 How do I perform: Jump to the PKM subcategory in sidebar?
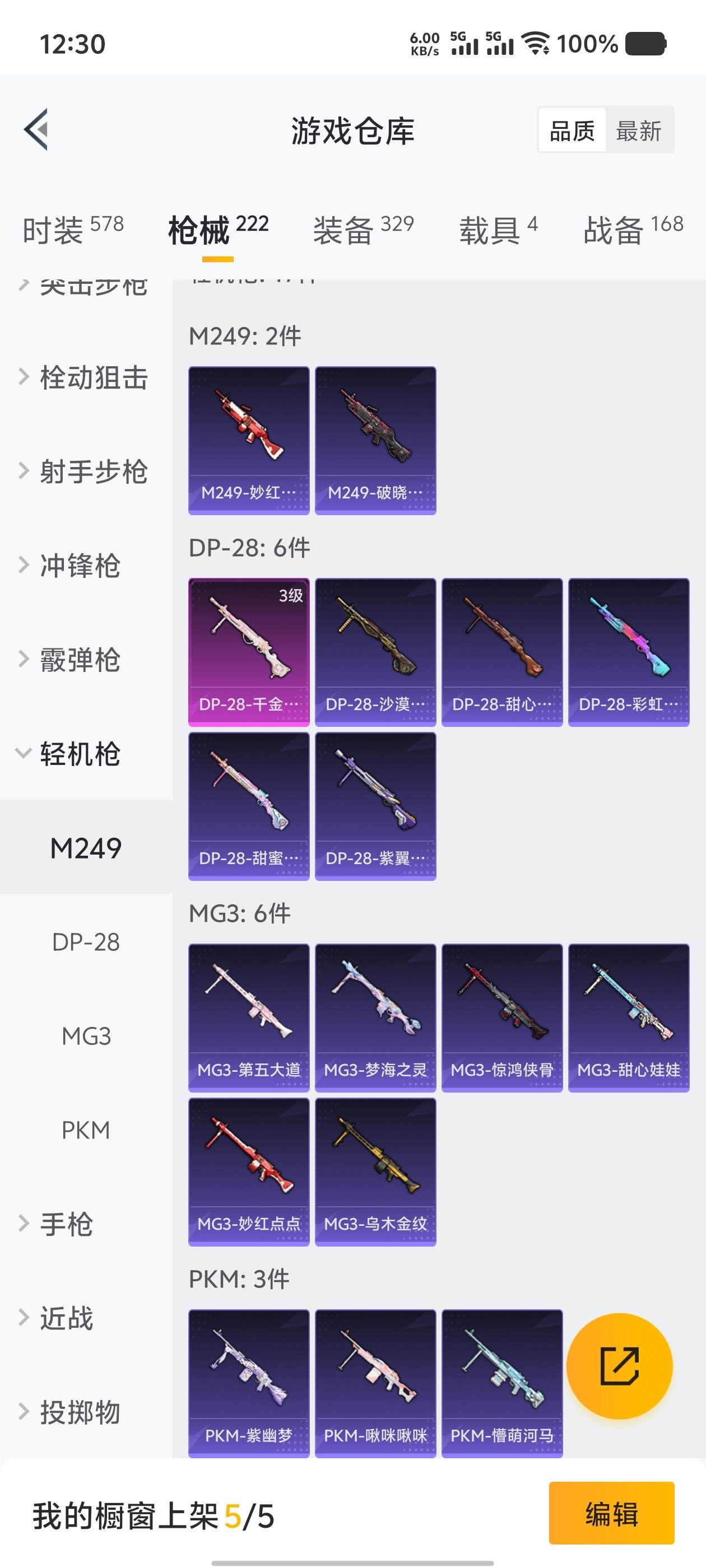pos(86,1130)
